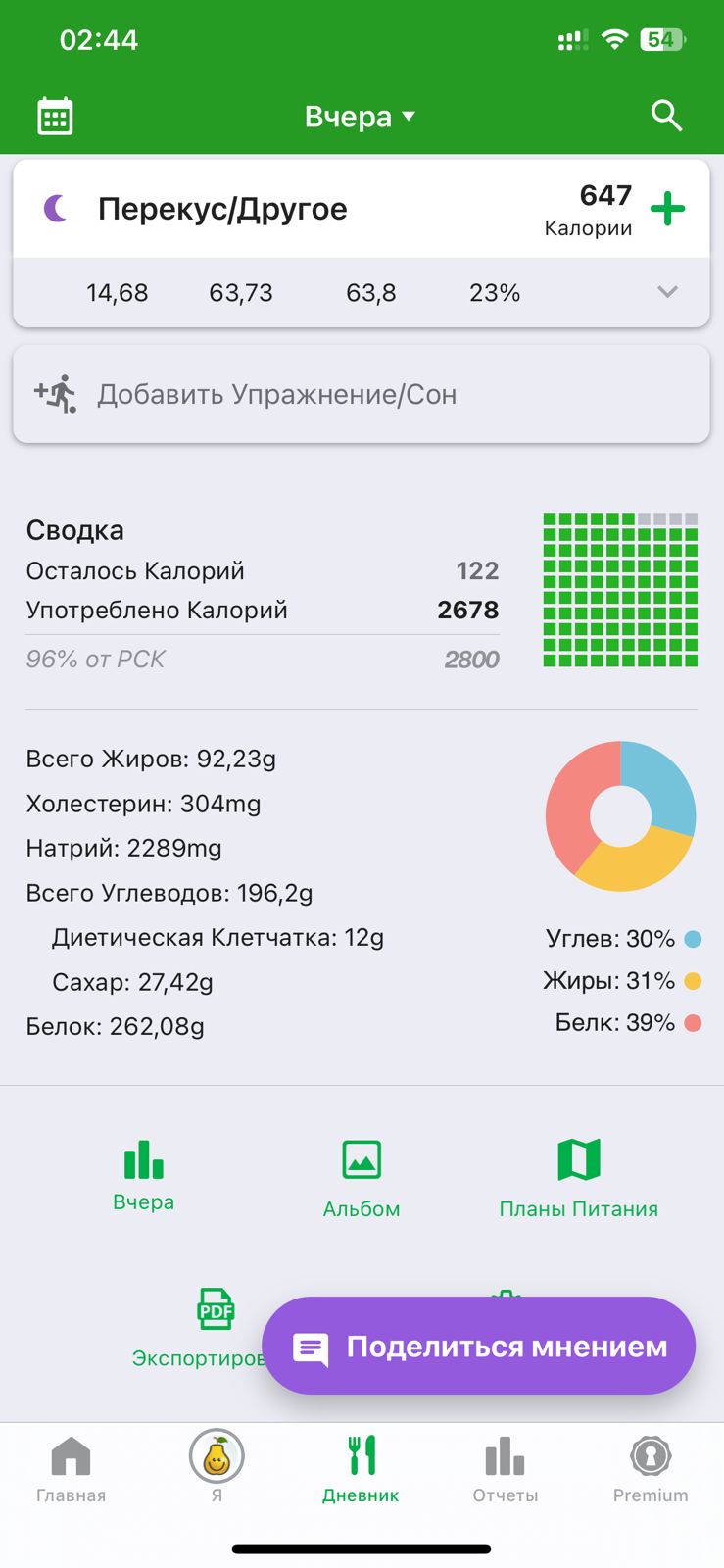Open the Вчера date dropdown
The image size is (724, 1568).
pos(361,115)
